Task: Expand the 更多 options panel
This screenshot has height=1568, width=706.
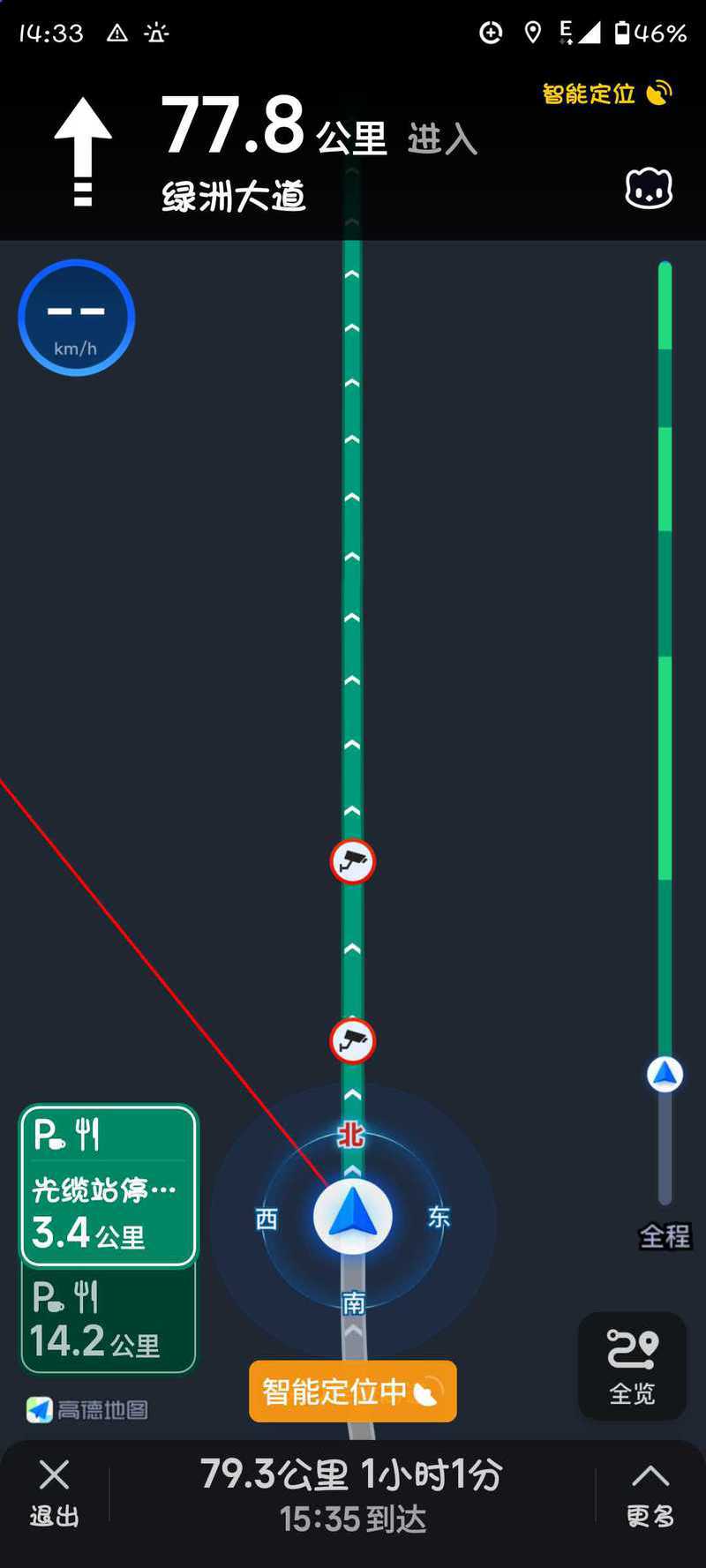Action: coord(650,1493)
